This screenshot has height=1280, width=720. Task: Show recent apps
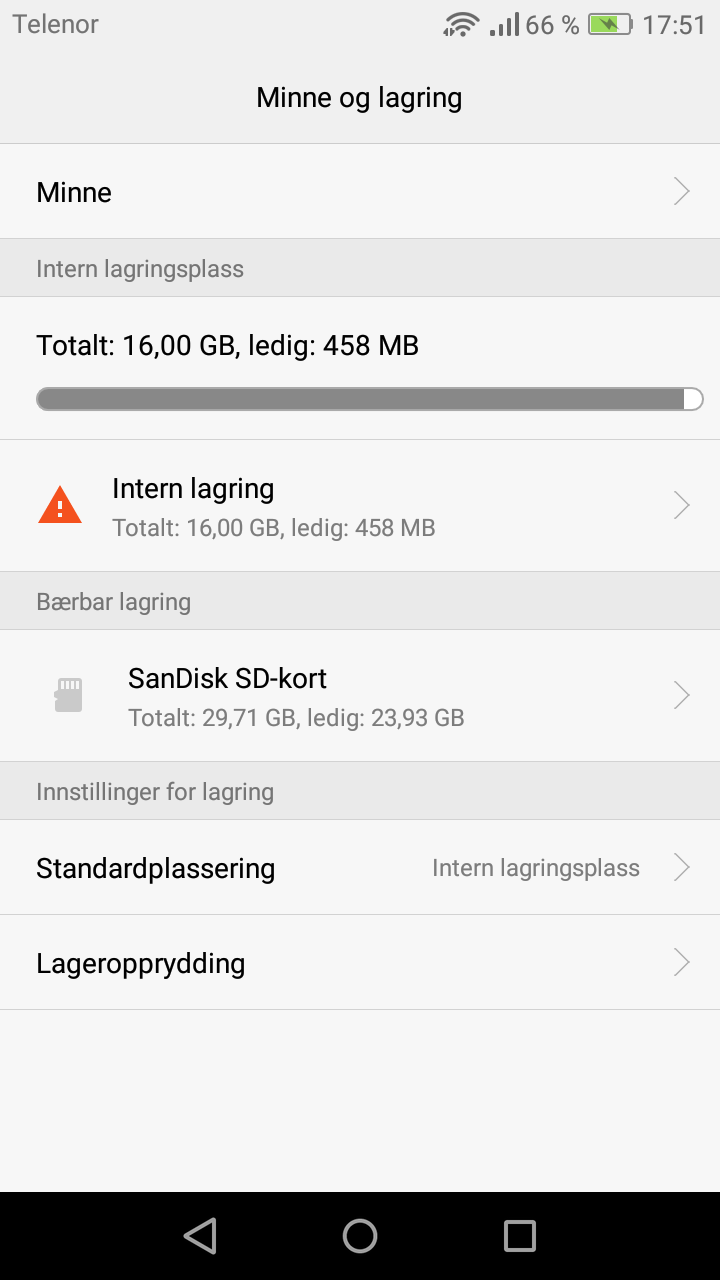pos(520,1236)
